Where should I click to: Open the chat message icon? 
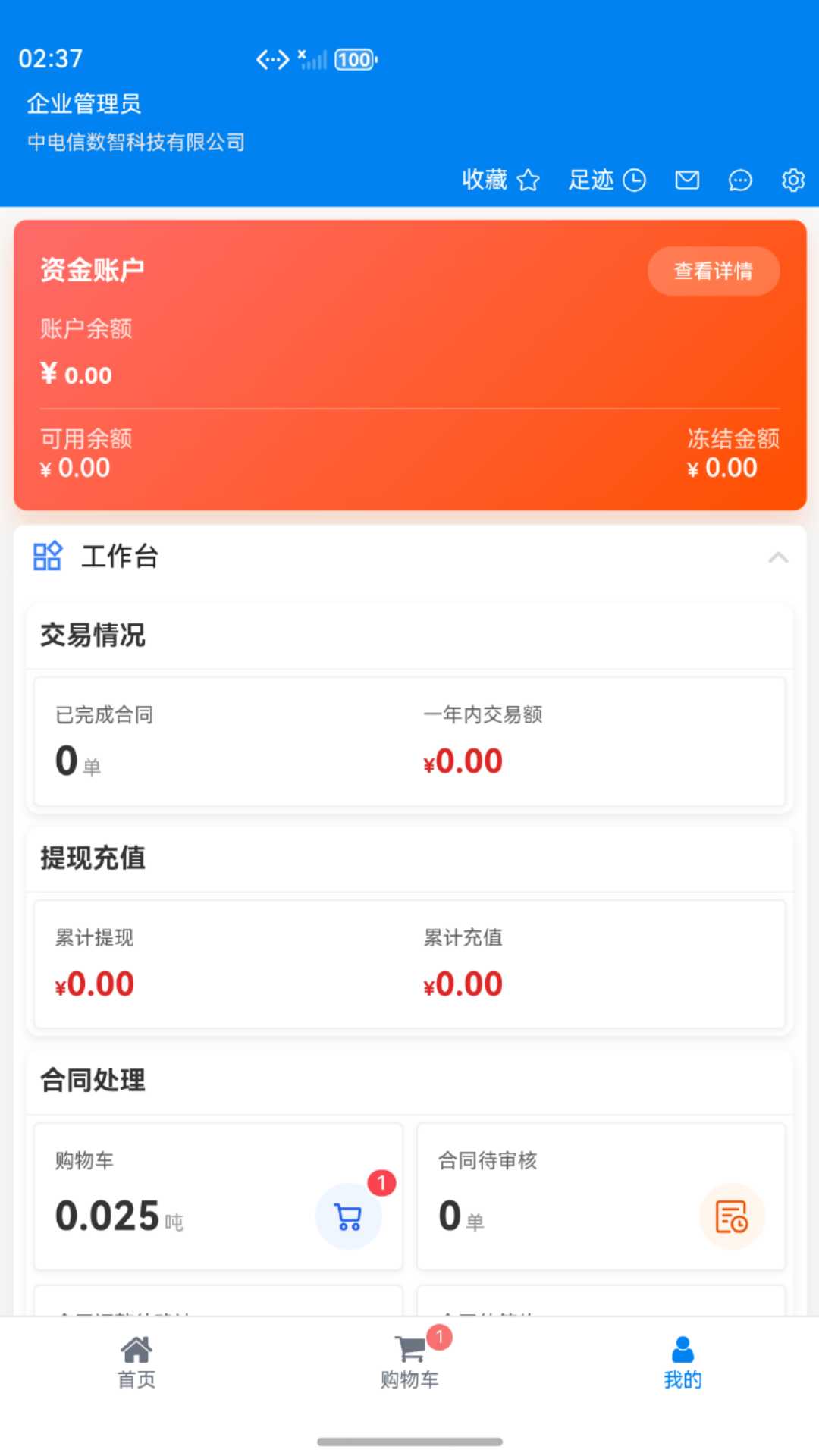tap(739, 180)
